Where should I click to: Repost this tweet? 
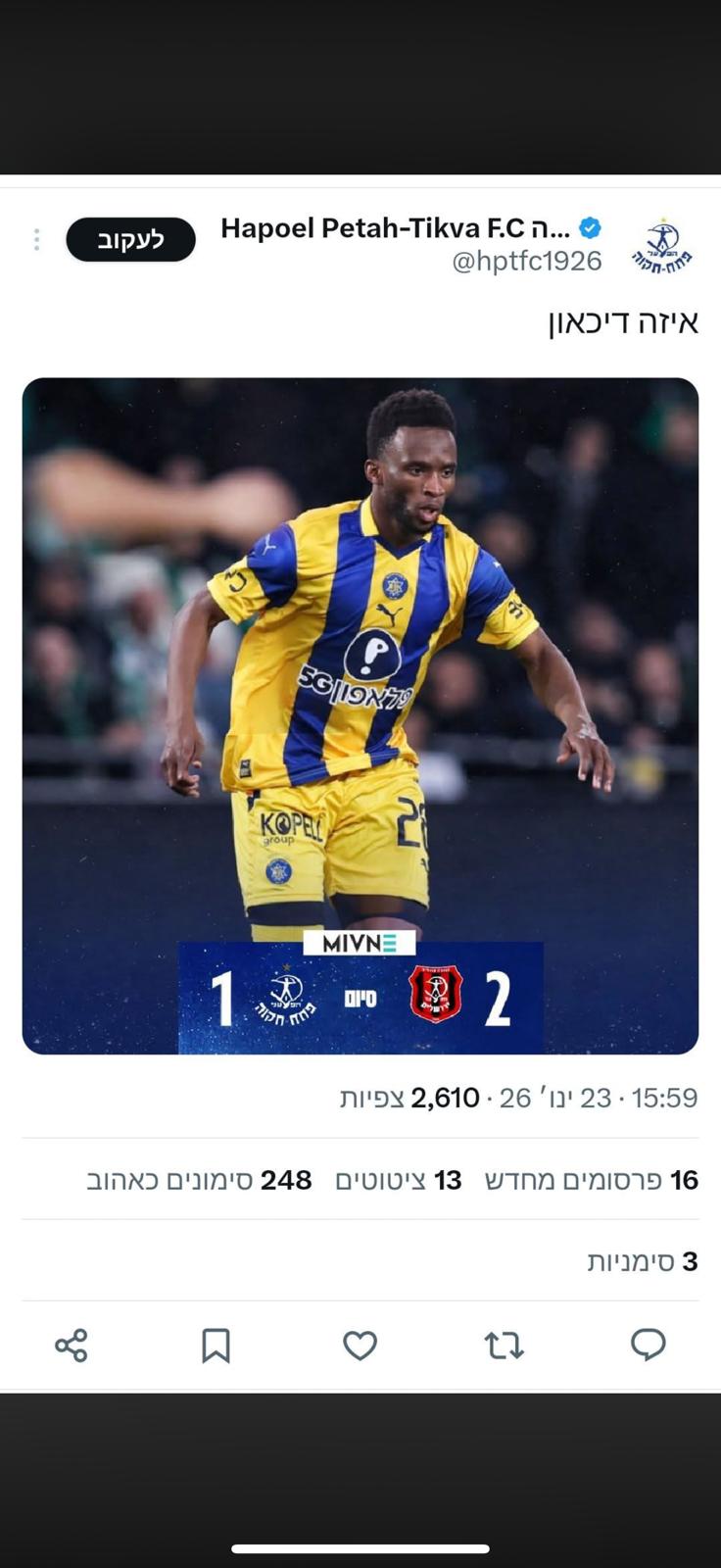tap(505, 1345)
